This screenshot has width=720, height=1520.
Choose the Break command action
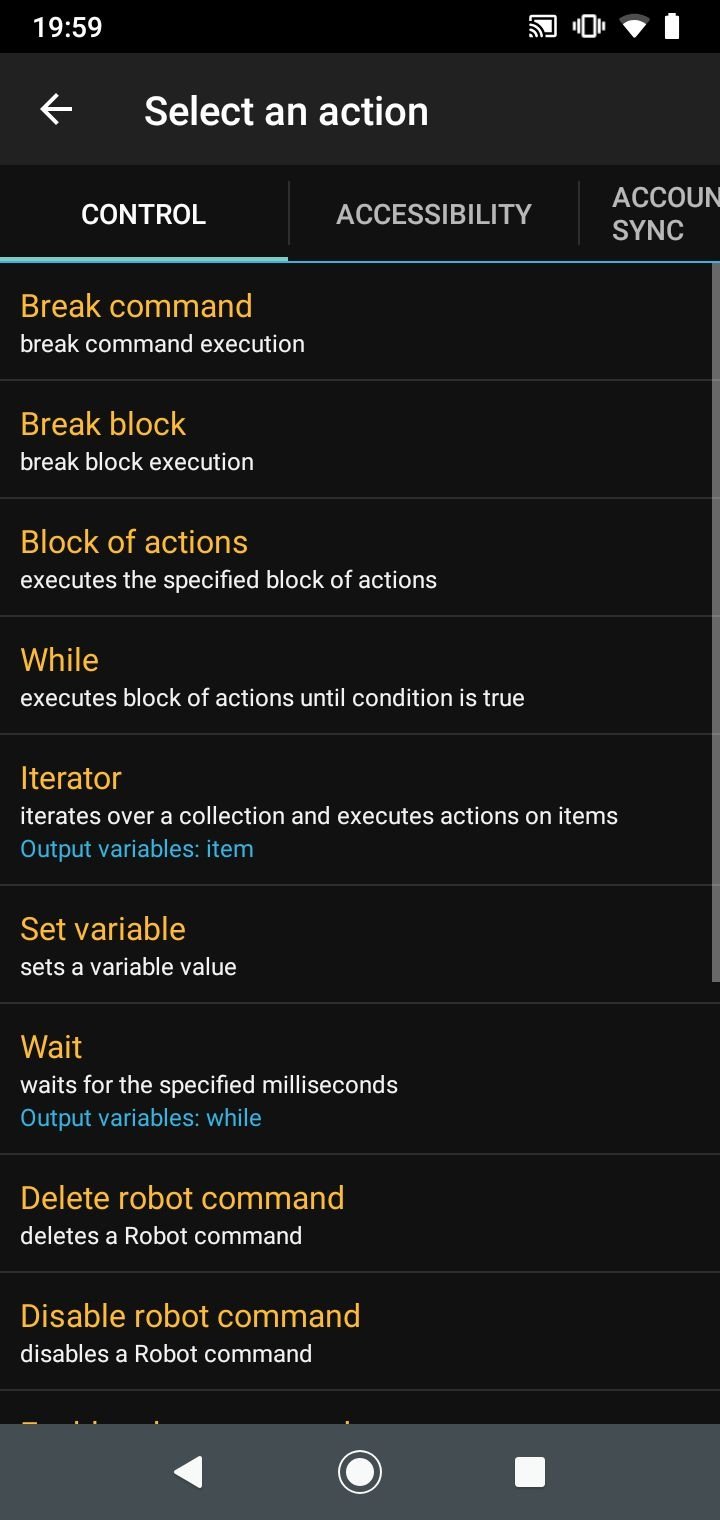coord(360,322)
